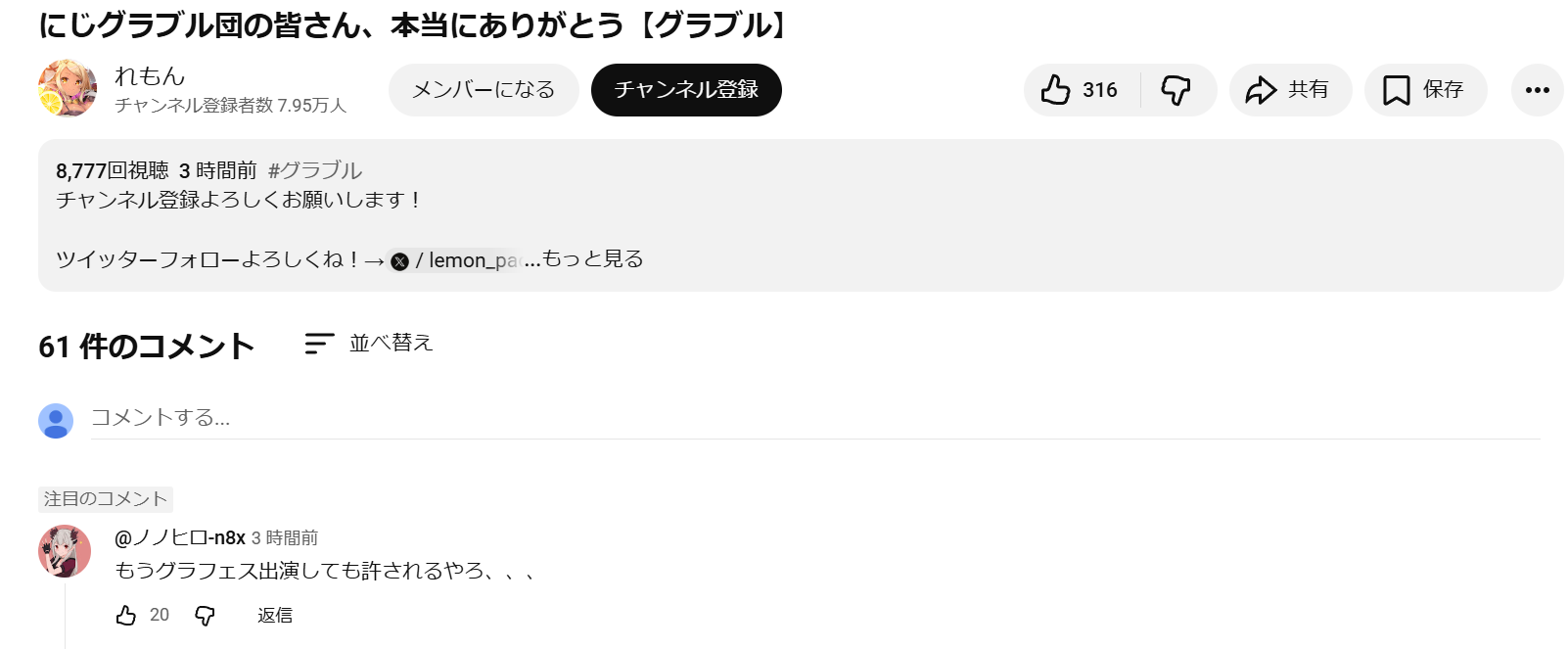This screenshot has width=1568, height=649.
Task: Tap the メンバーになる button
Action: (484, 90)
